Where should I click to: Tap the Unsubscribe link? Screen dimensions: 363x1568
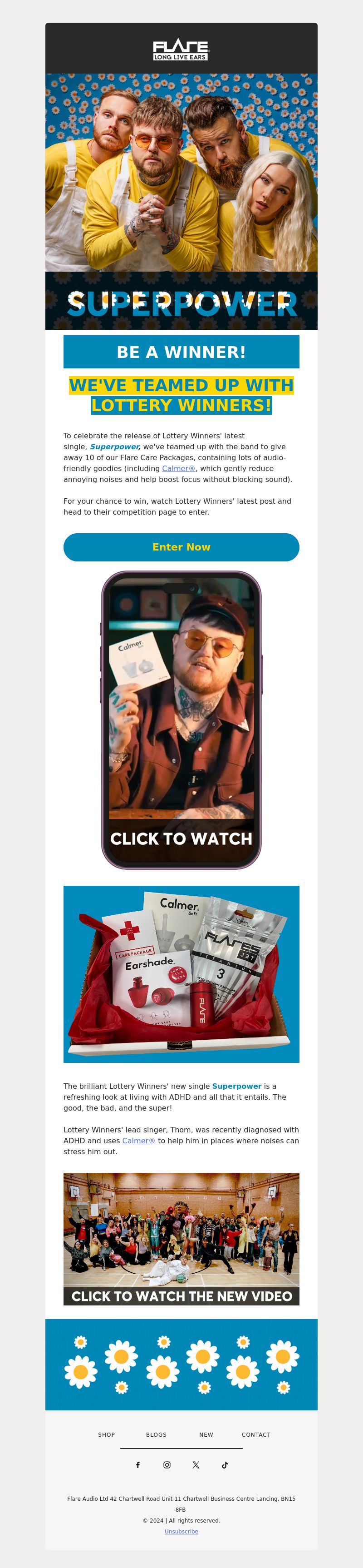coord(181,1531)
